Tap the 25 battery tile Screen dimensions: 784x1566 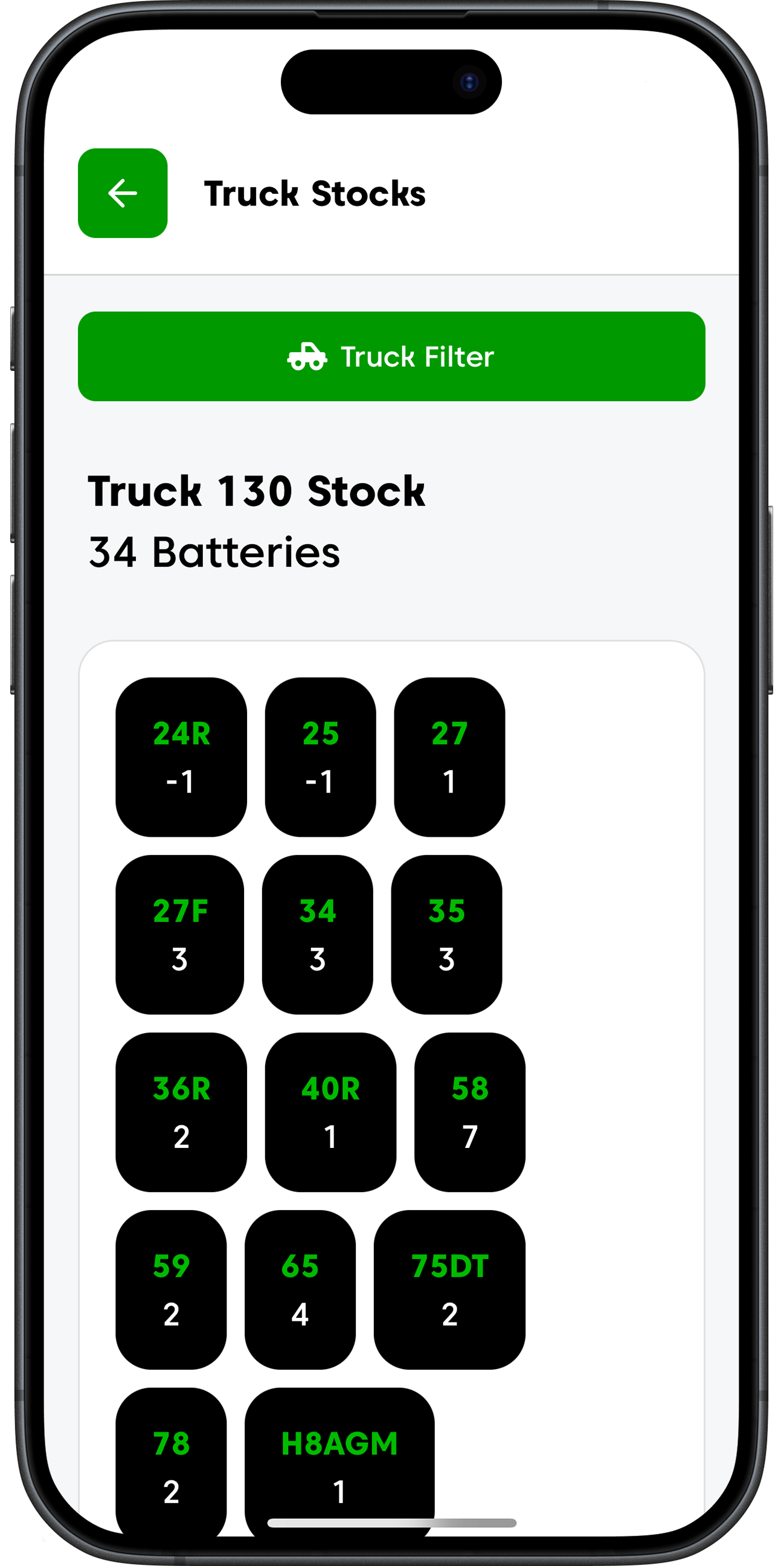[x=320, y=757]
